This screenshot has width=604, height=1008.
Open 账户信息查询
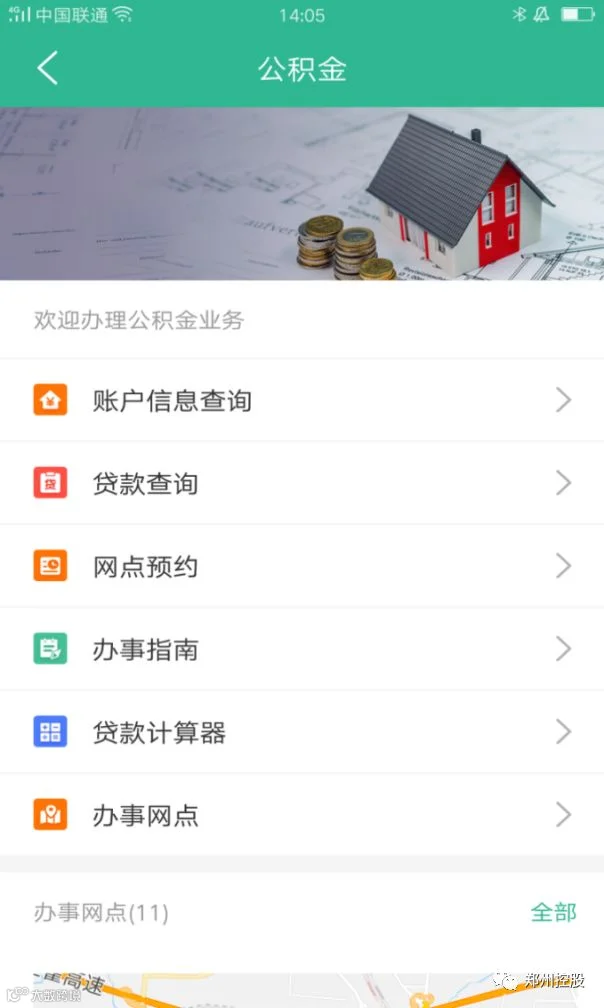302,400
